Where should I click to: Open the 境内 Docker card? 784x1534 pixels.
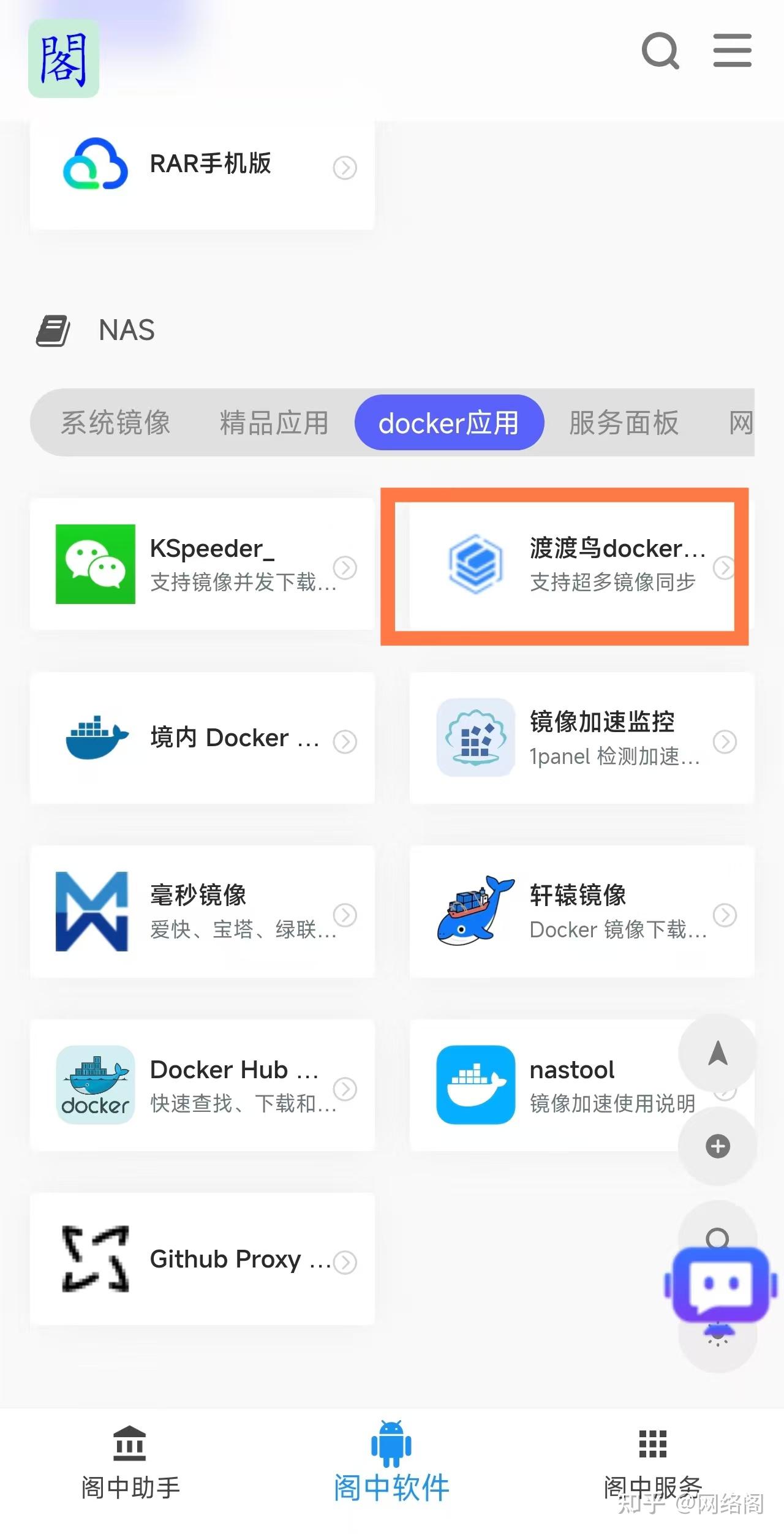(x=202, y=738)
